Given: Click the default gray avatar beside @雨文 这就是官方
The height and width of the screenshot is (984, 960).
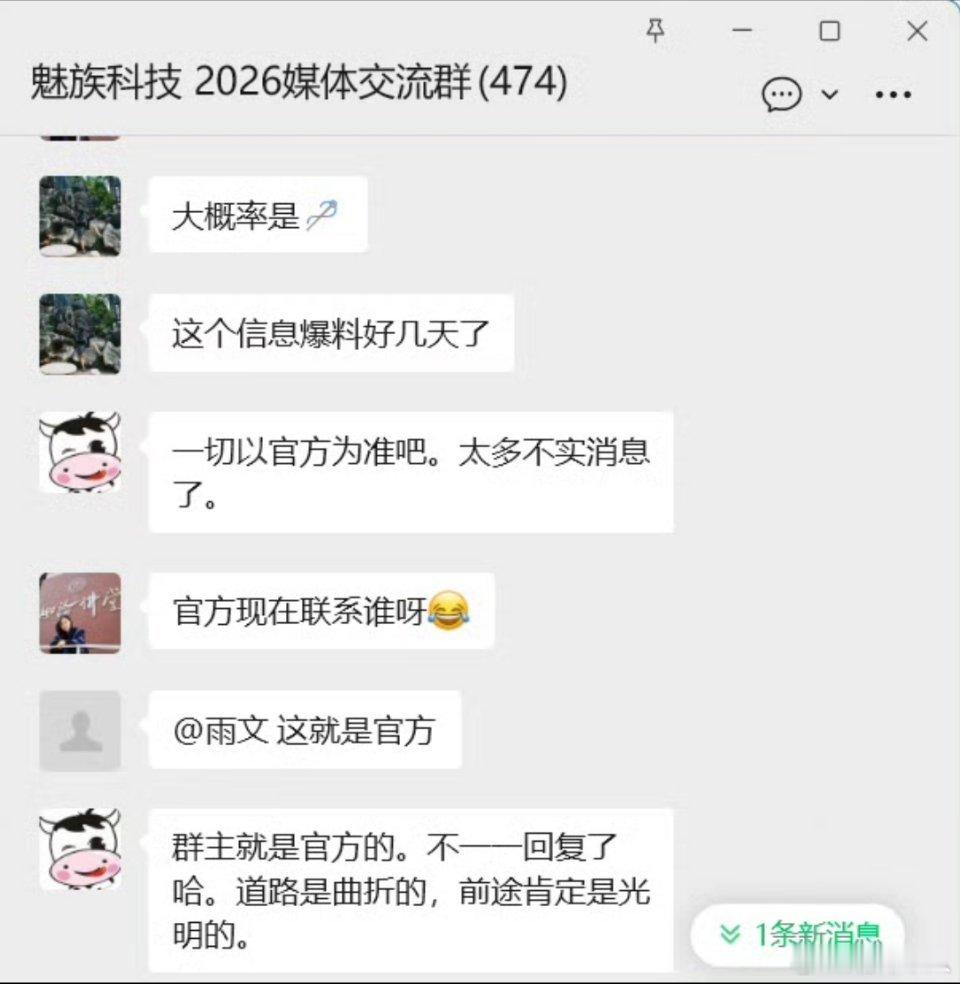Looking at the screenshot, I should coord(80,731).
